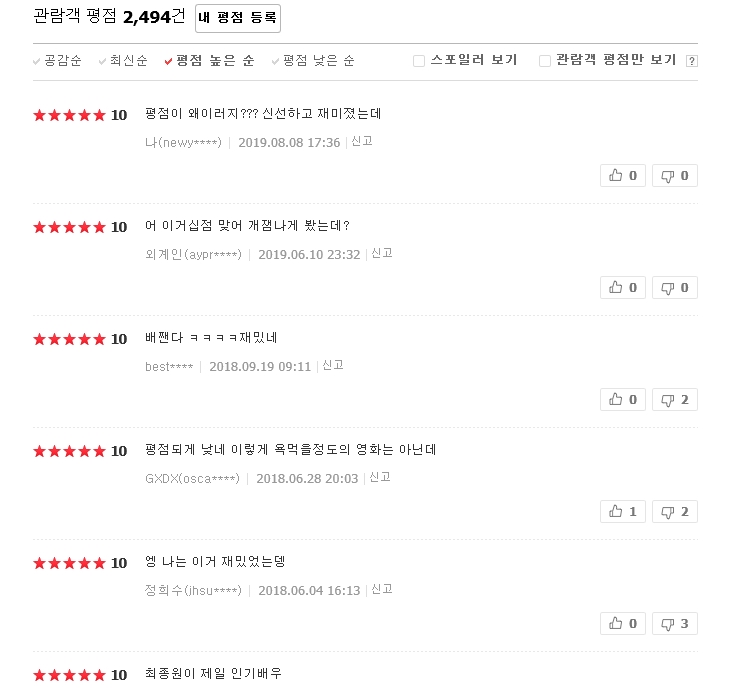The width and height of the screenshot is (743, 689).
Task: Report the review by best****
Action: tap(333, 365)
